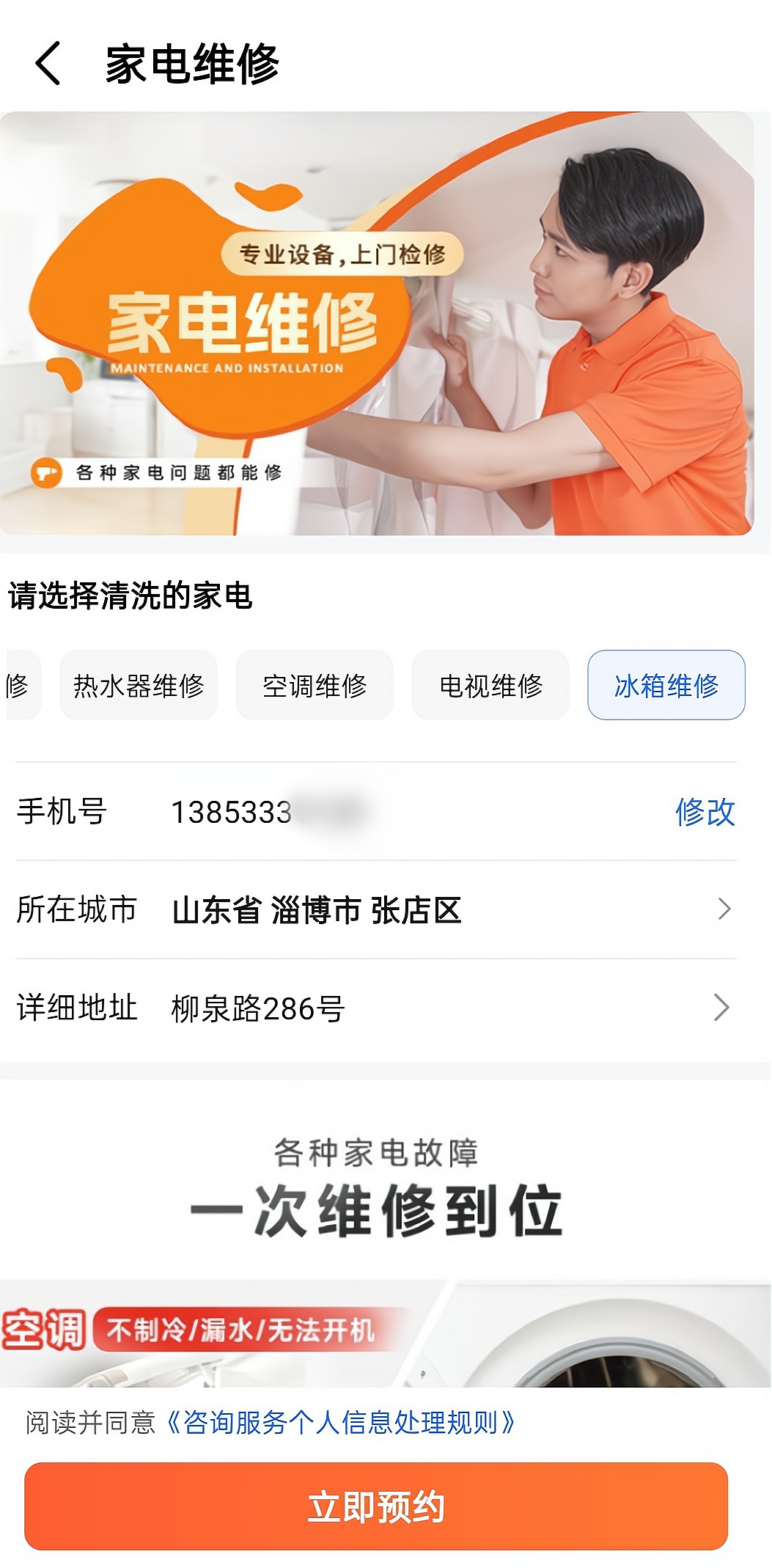
Task: Go back from 家电维修 page
Action: tap(48, 64)
